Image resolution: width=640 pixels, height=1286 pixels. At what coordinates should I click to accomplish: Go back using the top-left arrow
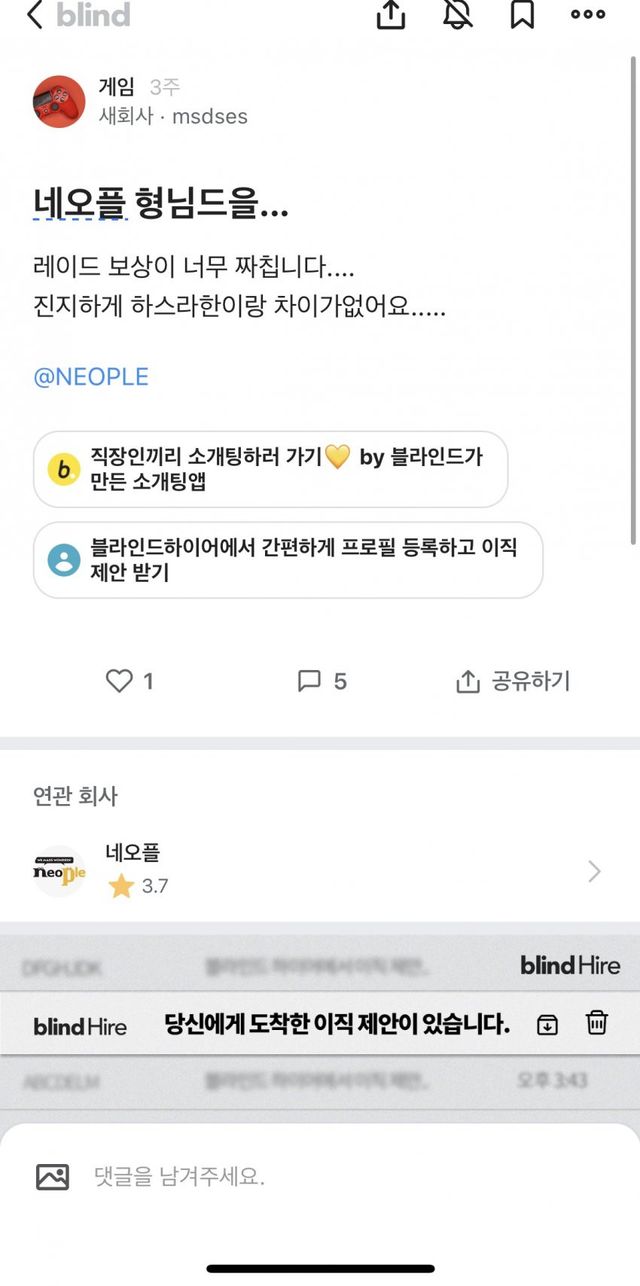coord(35,15)
